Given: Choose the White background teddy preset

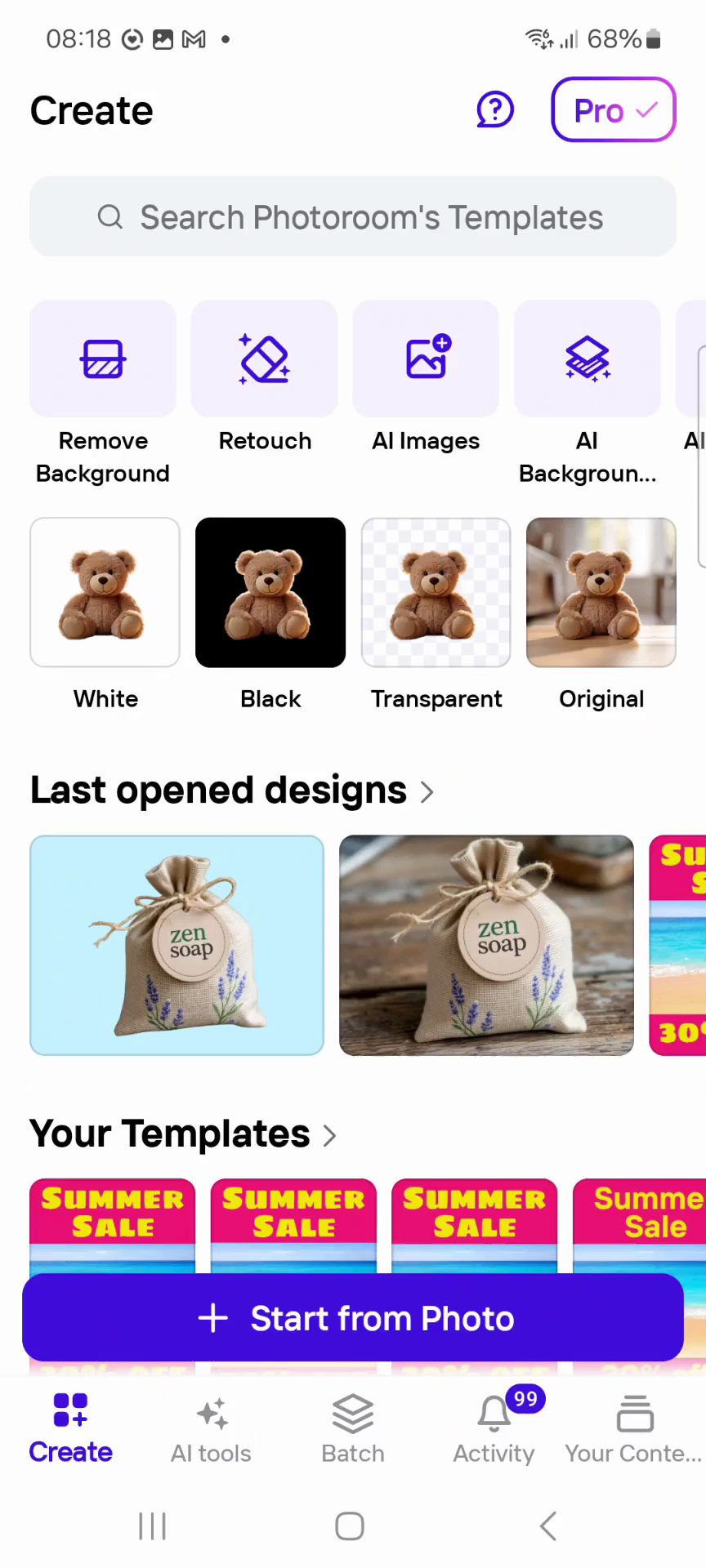Looking at the screenshot, I should coord(105,593).
